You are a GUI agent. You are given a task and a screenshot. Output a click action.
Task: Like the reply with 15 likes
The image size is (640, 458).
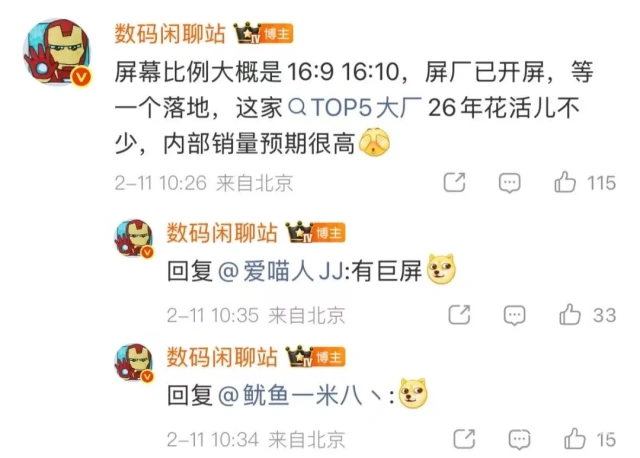(x=574, y=438)
